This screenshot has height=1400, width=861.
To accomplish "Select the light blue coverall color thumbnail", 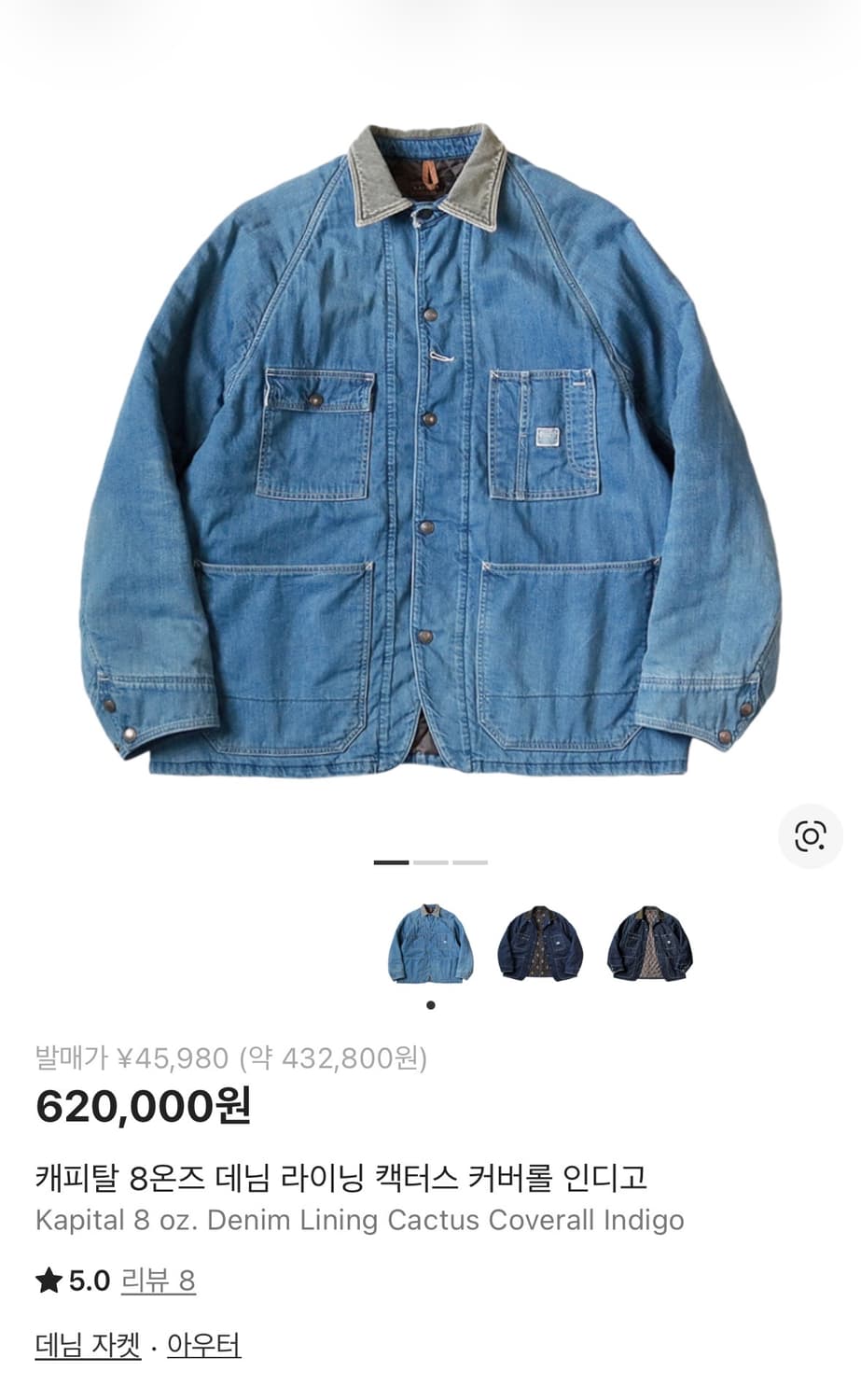I will tap(431, 943).
